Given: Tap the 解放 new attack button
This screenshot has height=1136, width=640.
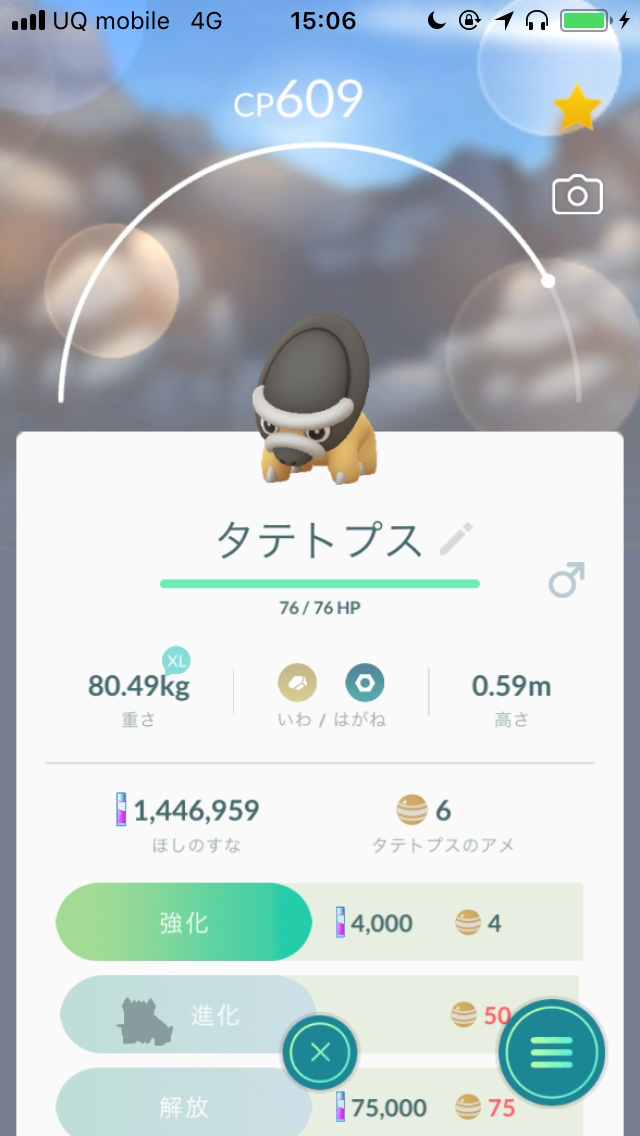Looking at the screenshot, I should (x=184, y=1104).
